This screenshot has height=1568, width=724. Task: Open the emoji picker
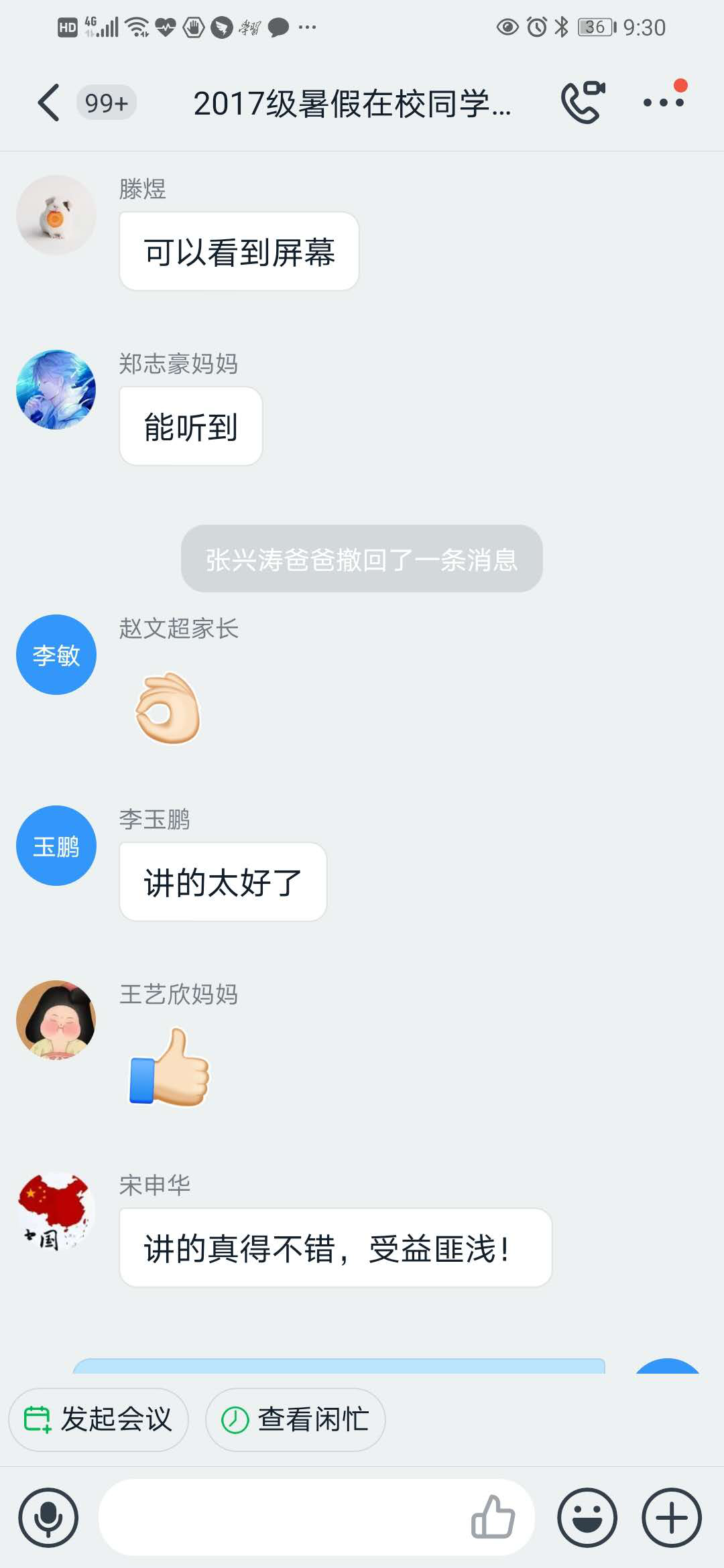point(587,1517)
